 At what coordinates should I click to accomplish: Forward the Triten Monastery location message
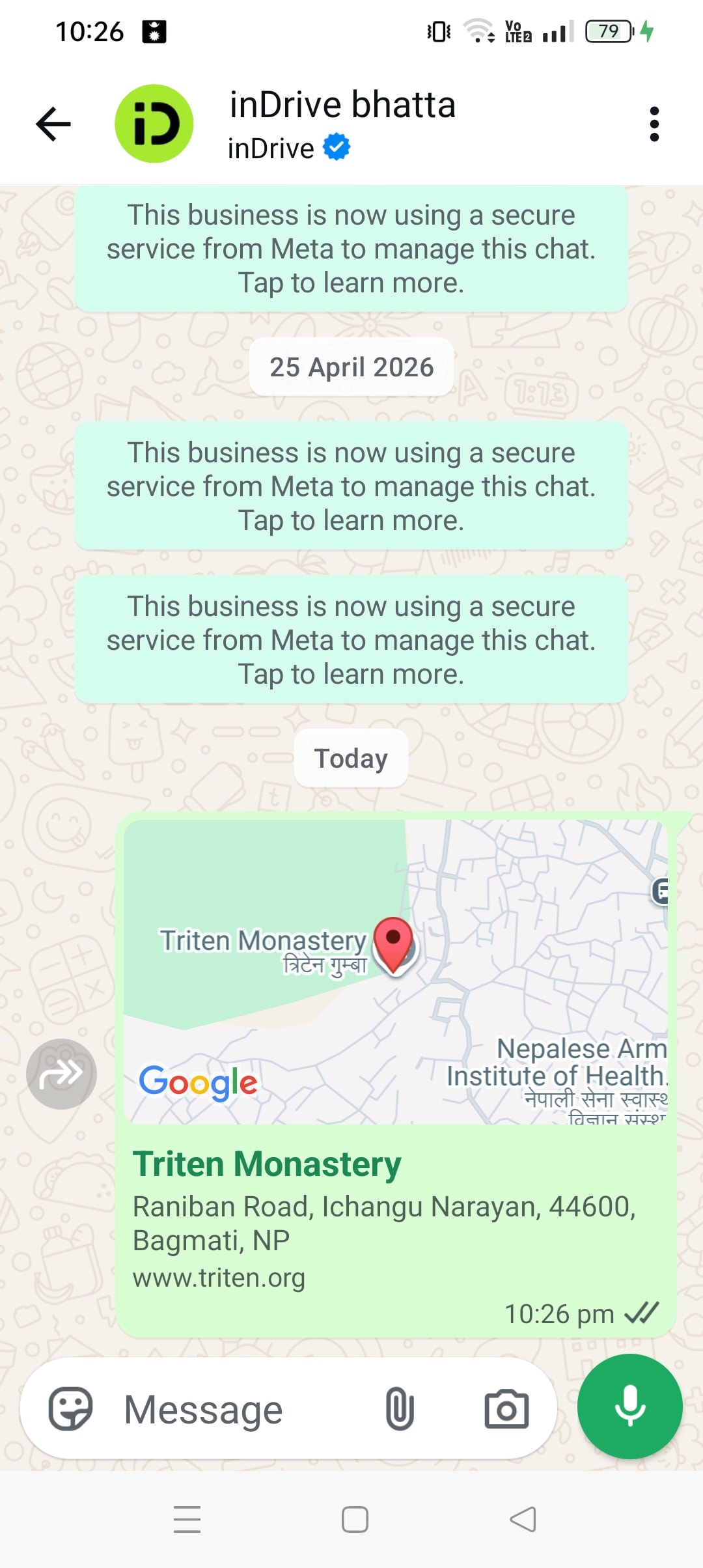pyautogui.click(x=61, y=1074)
